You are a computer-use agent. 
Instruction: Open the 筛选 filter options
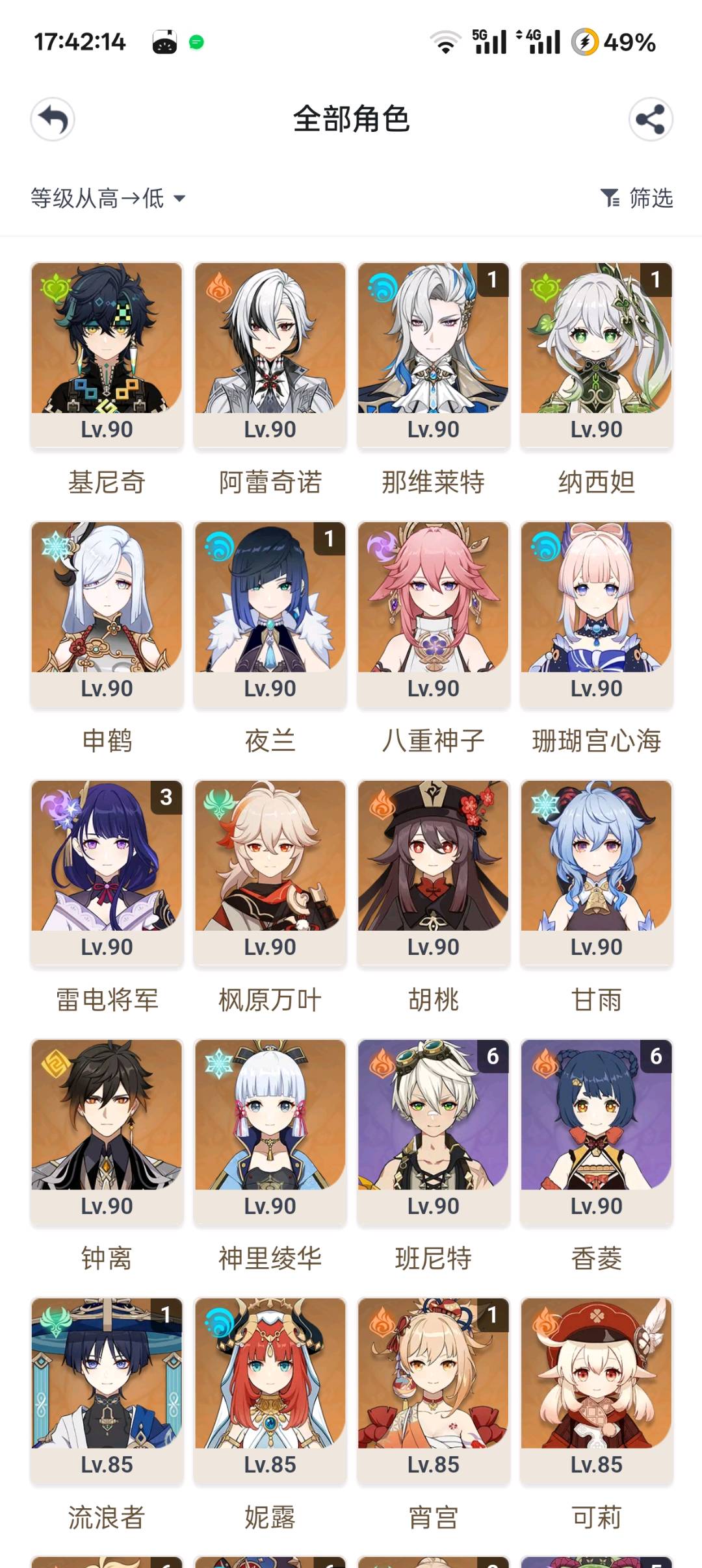[637, 198]
